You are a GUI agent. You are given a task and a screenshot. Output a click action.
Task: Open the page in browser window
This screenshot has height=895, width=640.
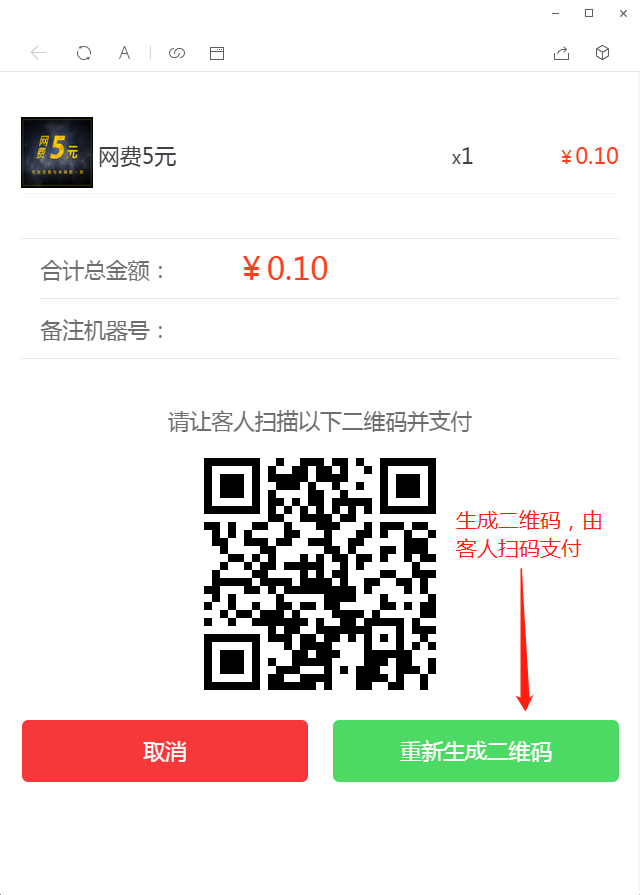[x=217, y=53]
